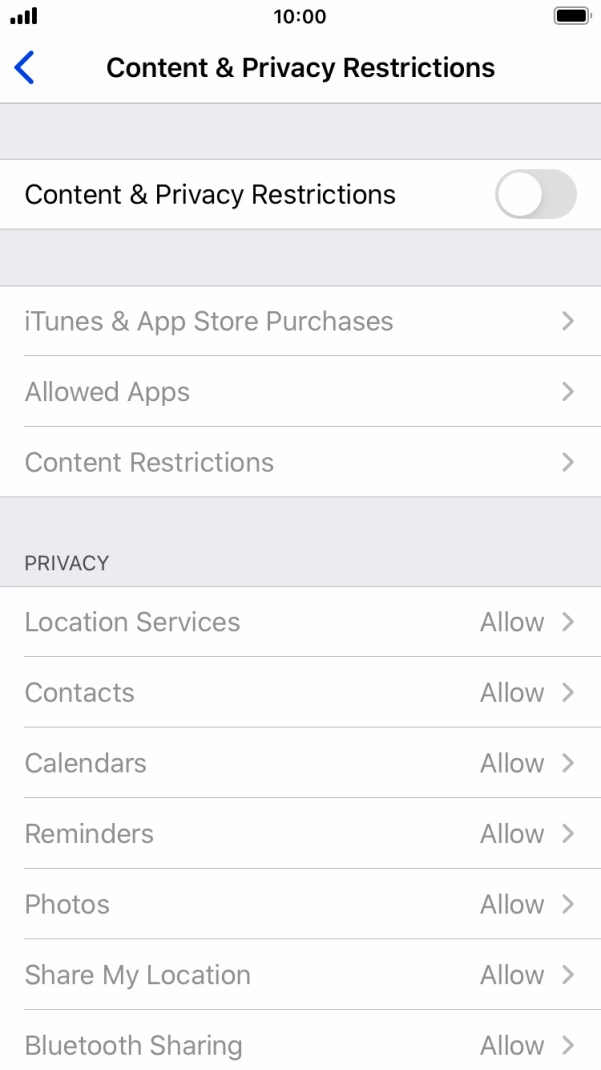
Task: Open Bluetooth Sharing setting
Action: click(300, 1045)
